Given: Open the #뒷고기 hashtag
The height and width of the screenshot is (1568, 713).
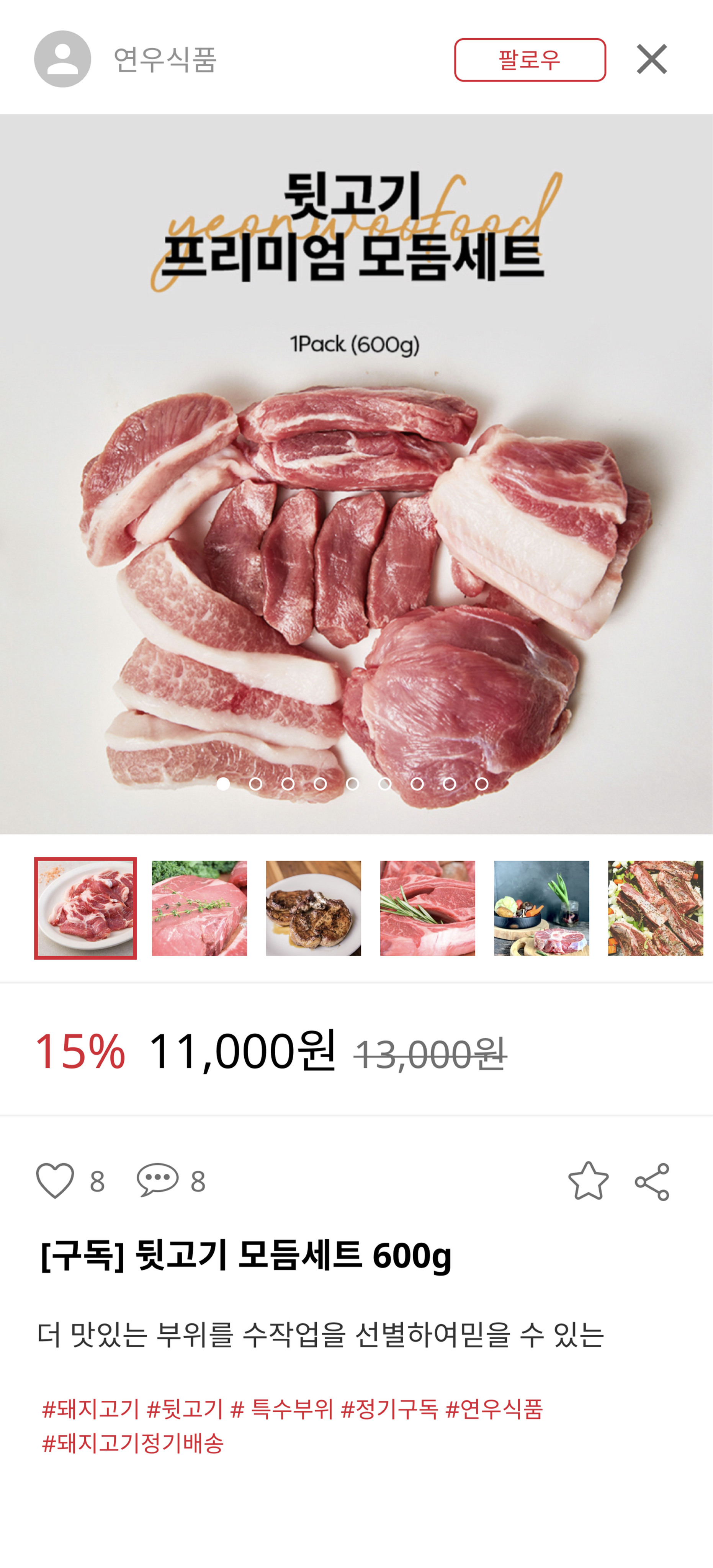Looking at the screenshot, I should tap(185, 1408).
